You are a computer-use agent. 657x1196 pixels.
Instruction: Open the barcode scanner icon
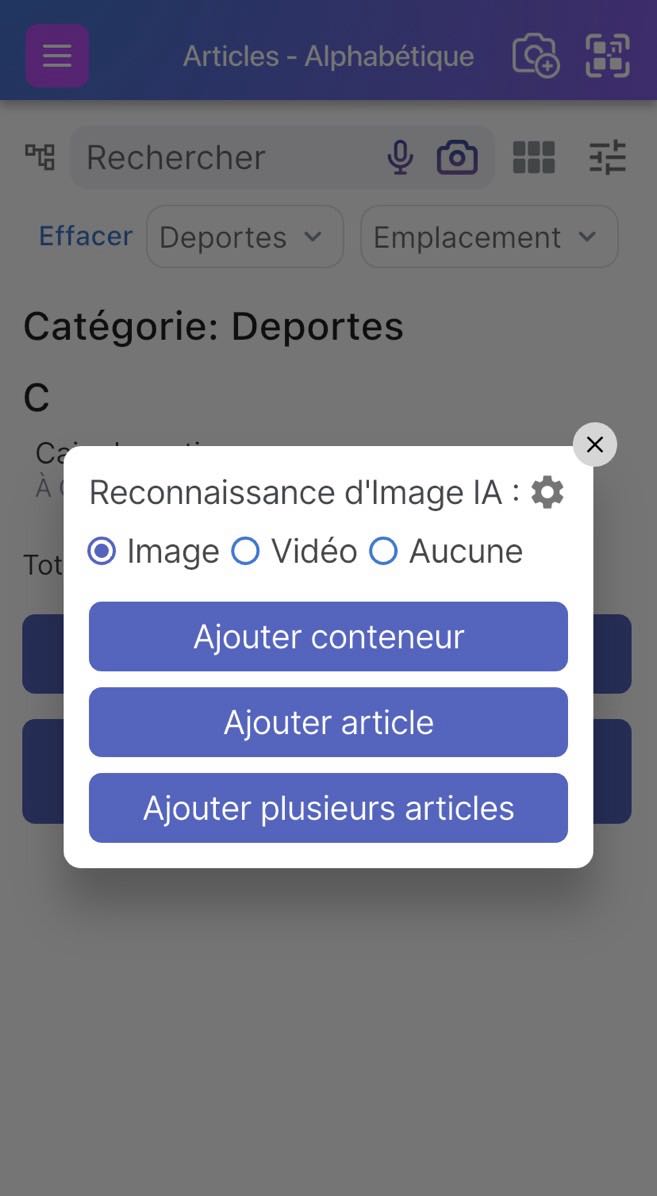pos(607,56)
